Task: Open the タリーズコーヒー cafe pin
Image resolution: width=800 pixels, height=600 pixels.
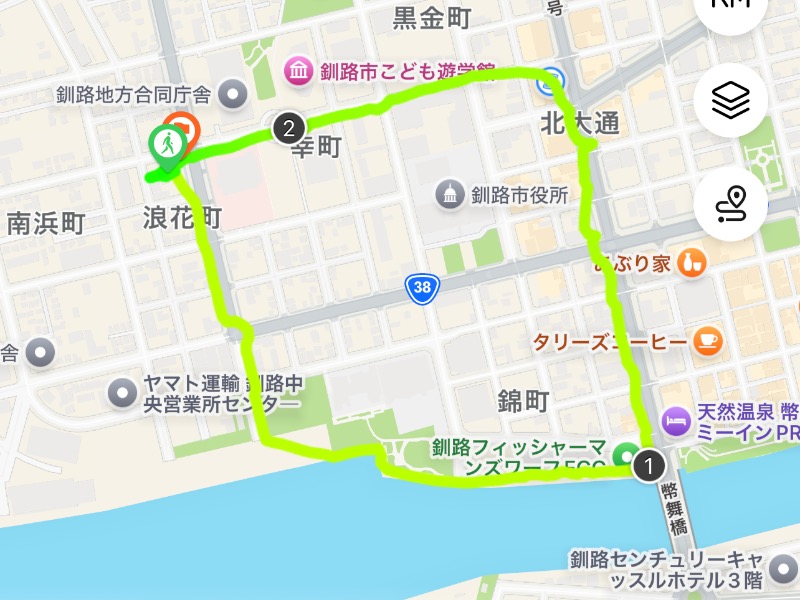Action: [707, 341]
